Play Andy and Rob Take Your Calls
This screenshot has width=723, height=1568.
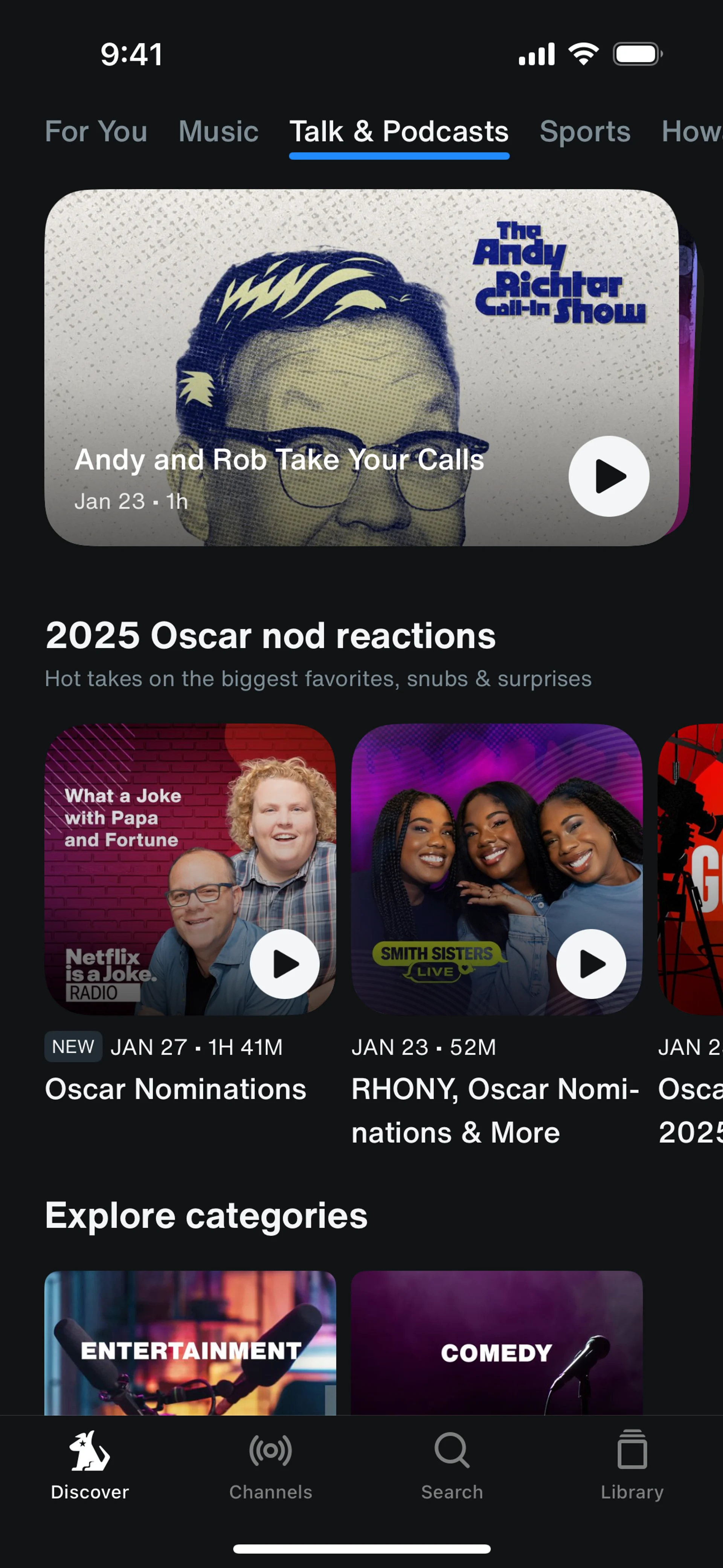click(609, 476)
